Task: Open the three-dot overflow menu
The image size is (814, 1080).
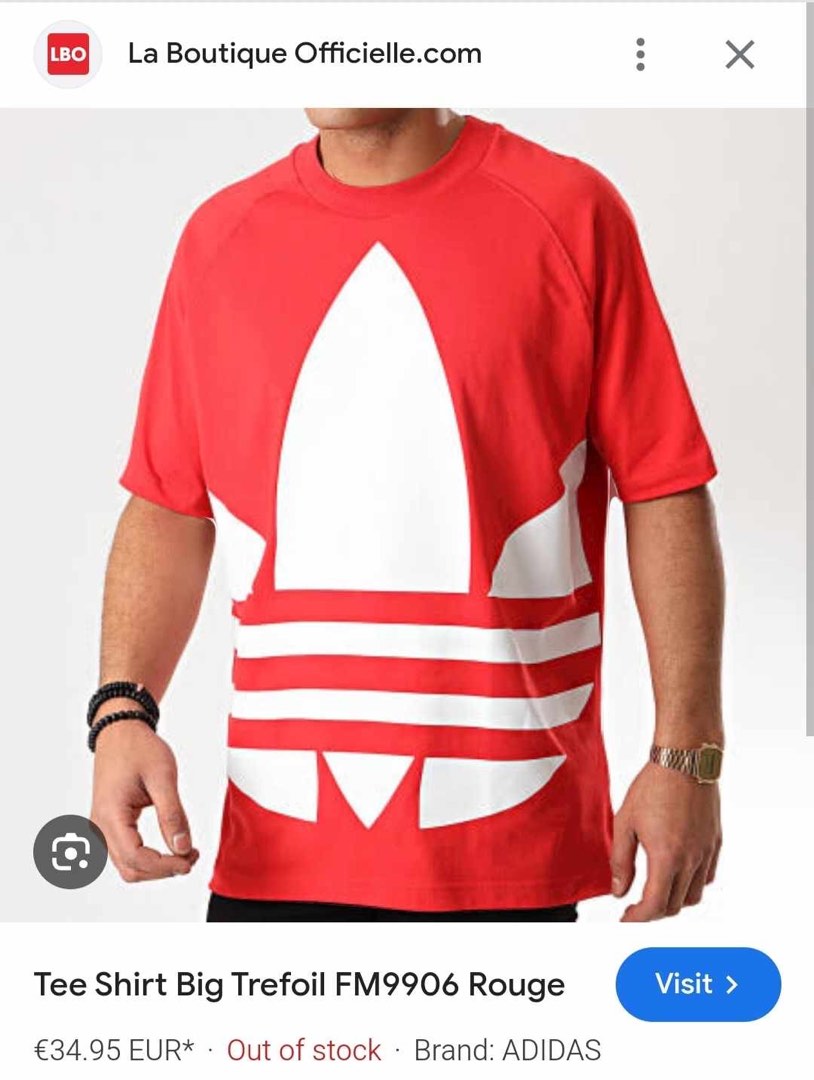Action: [x=640, y=54]
